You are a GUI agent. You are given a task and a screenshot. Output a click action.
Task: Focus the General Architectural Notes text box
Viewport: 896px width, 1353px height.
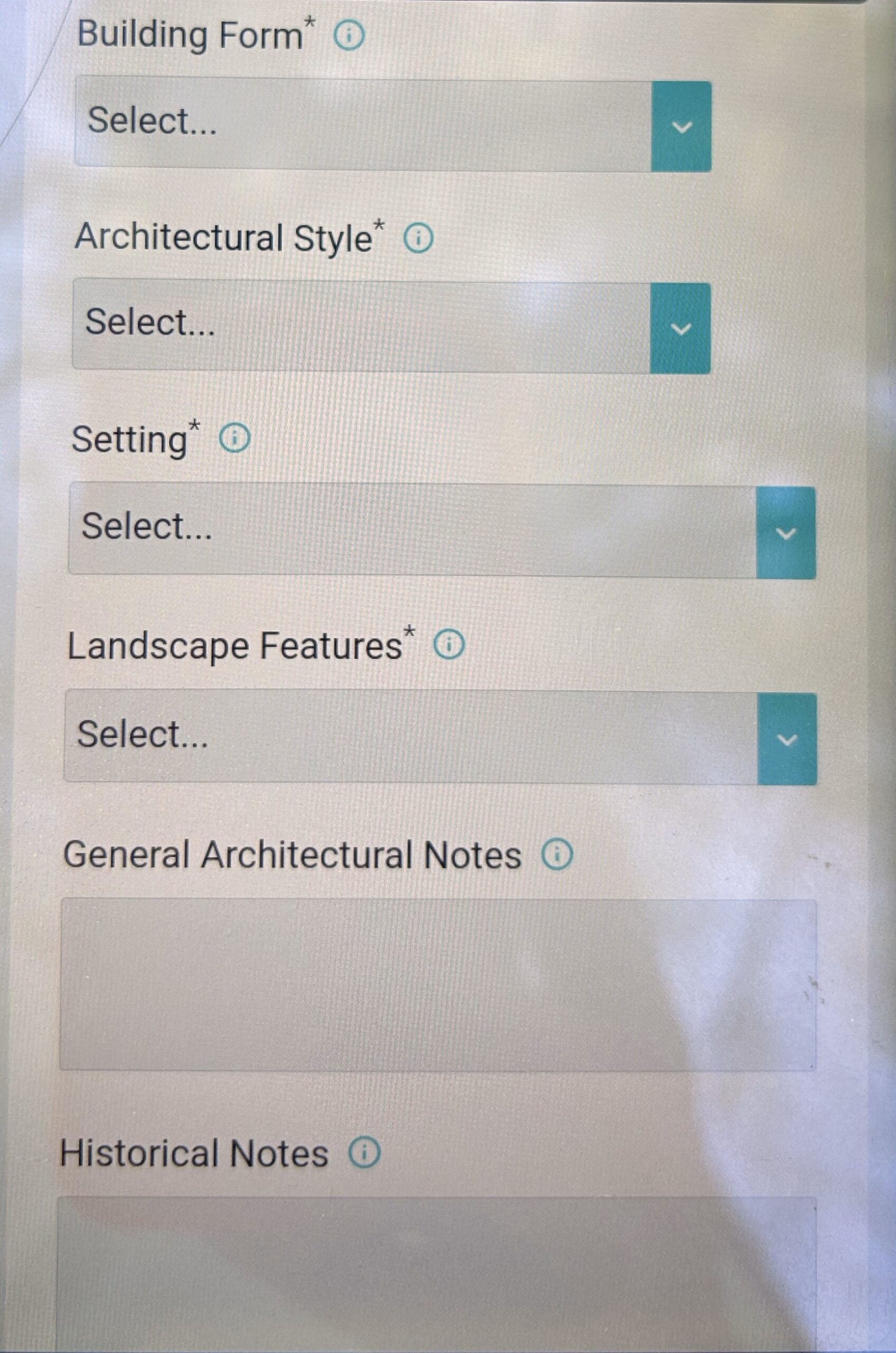438,984
